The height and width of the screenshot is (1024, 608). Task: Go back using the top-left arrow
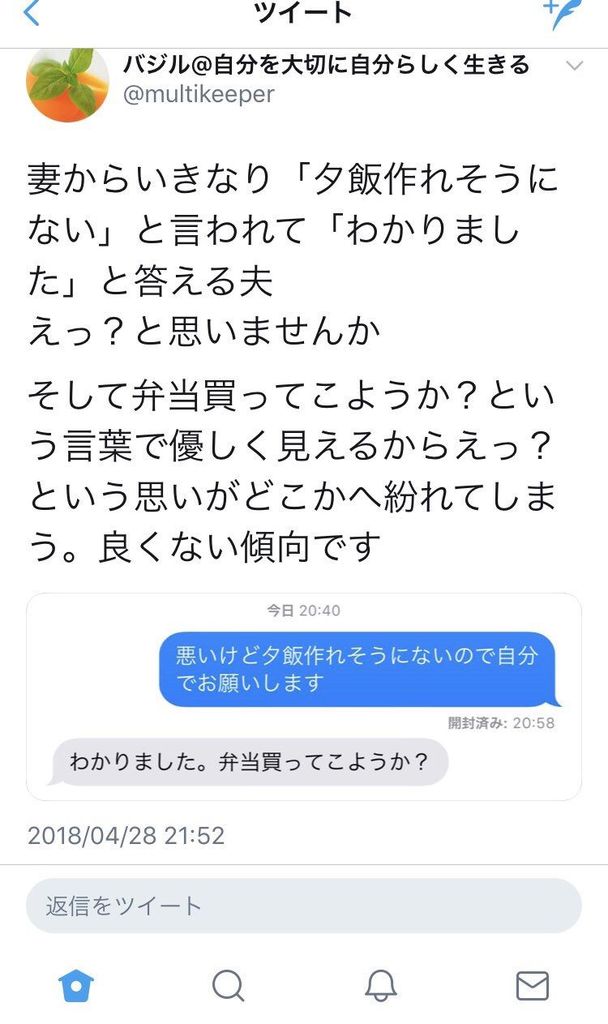pyautogui.click(x=31, y=14)
